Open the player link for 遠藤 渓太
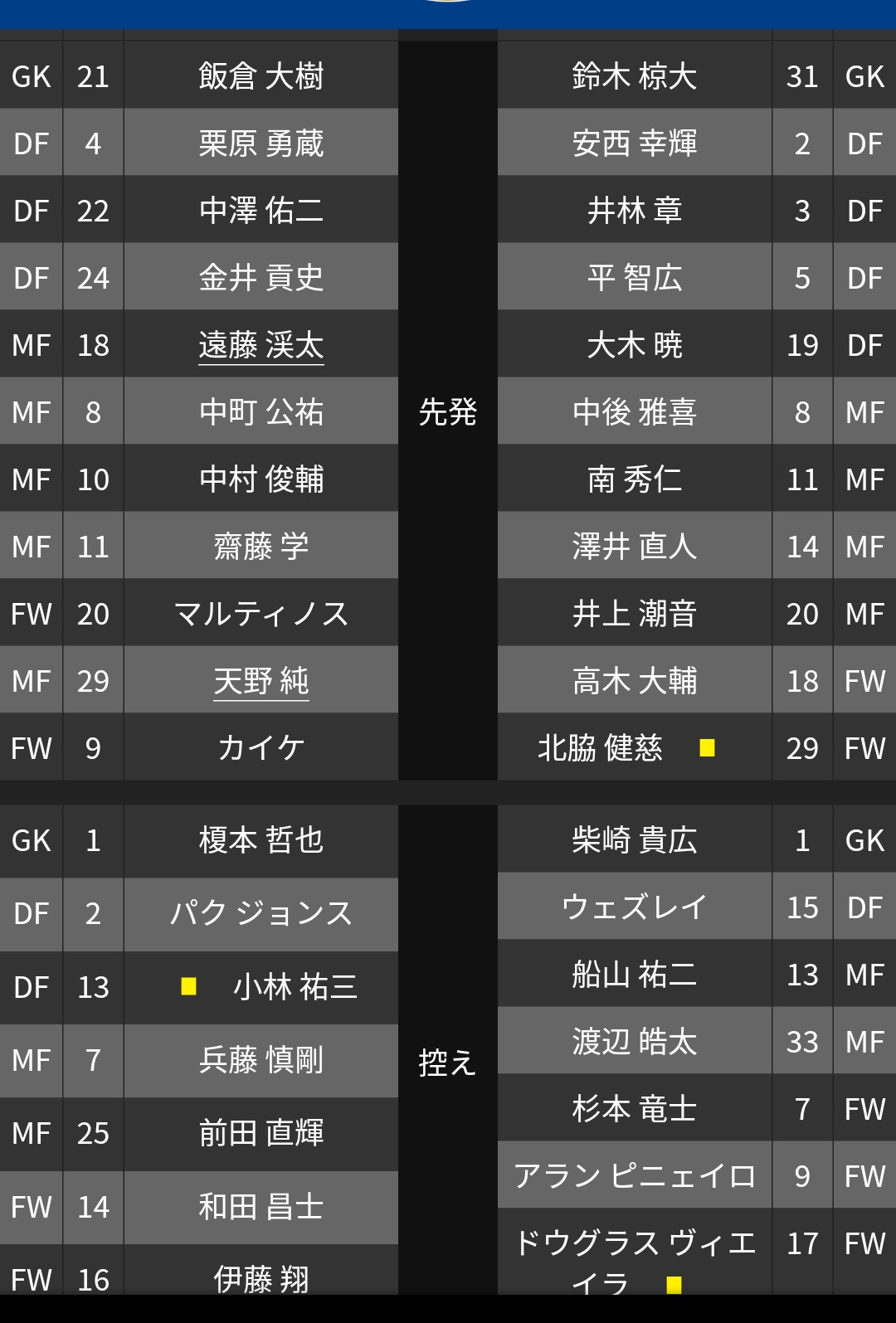Screen dimensions: 896x1323 click(x=261, y=345)
